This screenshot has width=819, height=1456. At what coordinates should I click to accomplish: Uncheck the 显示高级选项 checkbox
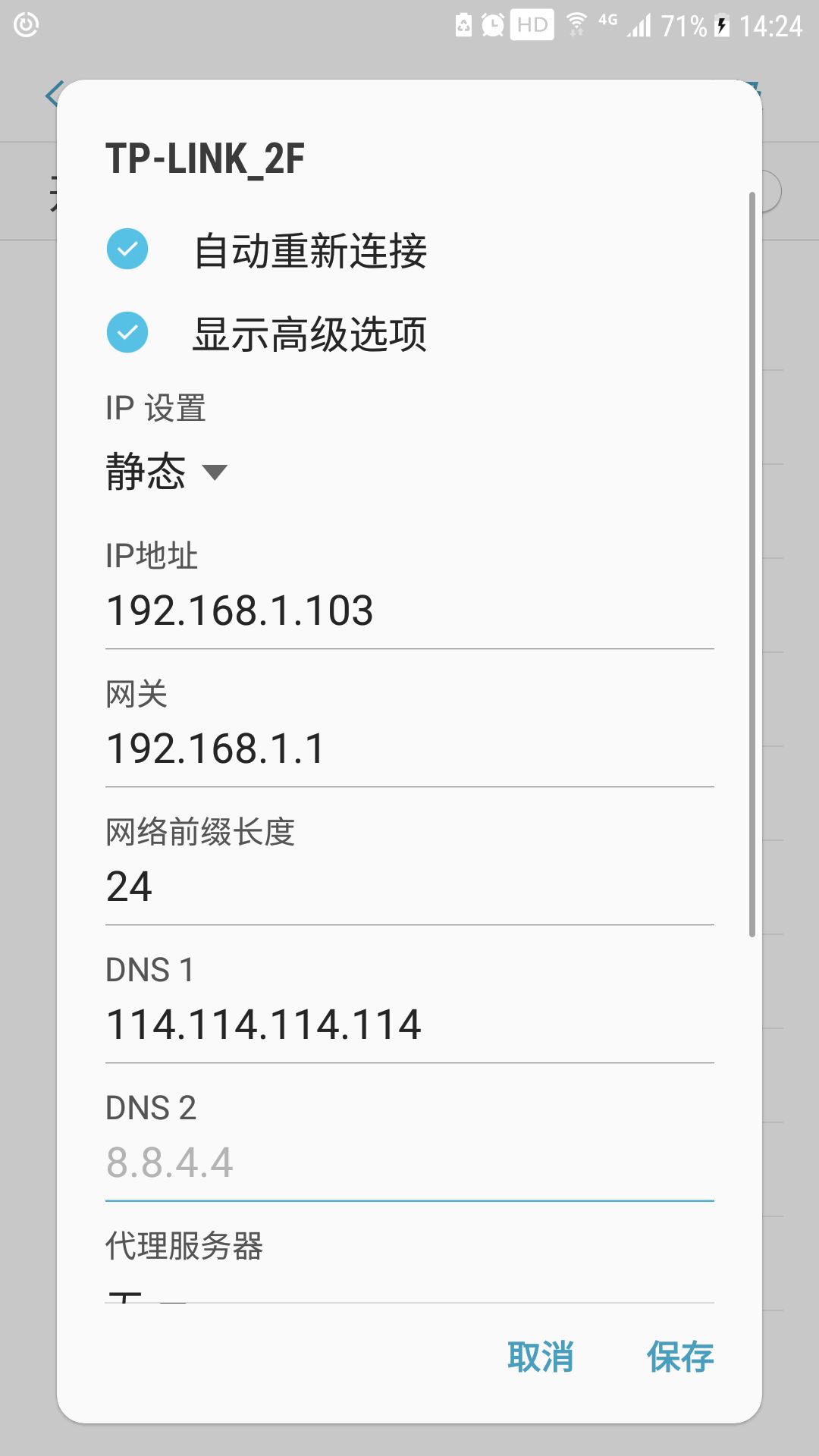click(x=127, y=333)
